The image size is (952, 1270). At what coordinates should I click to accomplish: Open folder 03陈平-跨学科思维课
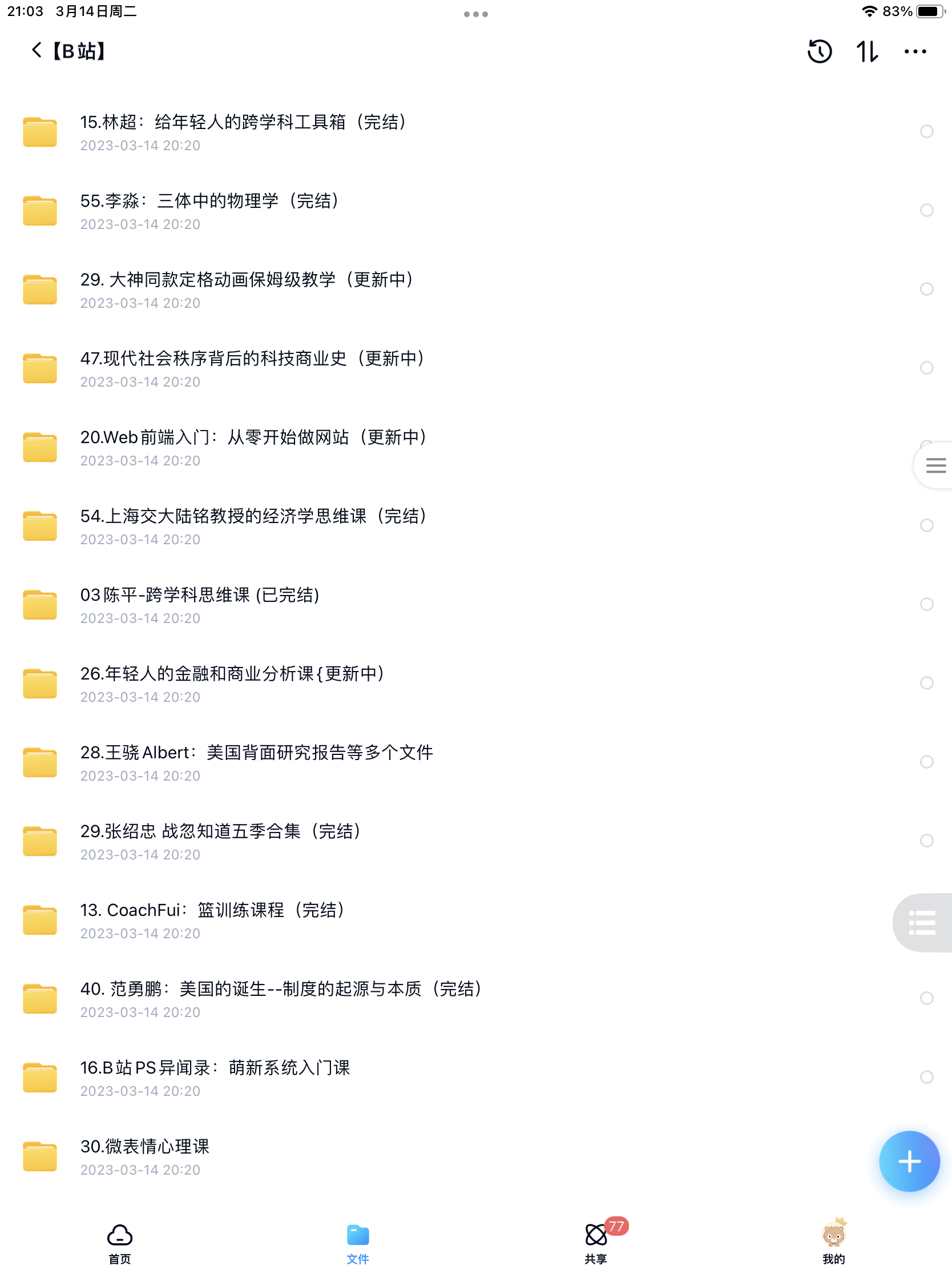(200, 604)
